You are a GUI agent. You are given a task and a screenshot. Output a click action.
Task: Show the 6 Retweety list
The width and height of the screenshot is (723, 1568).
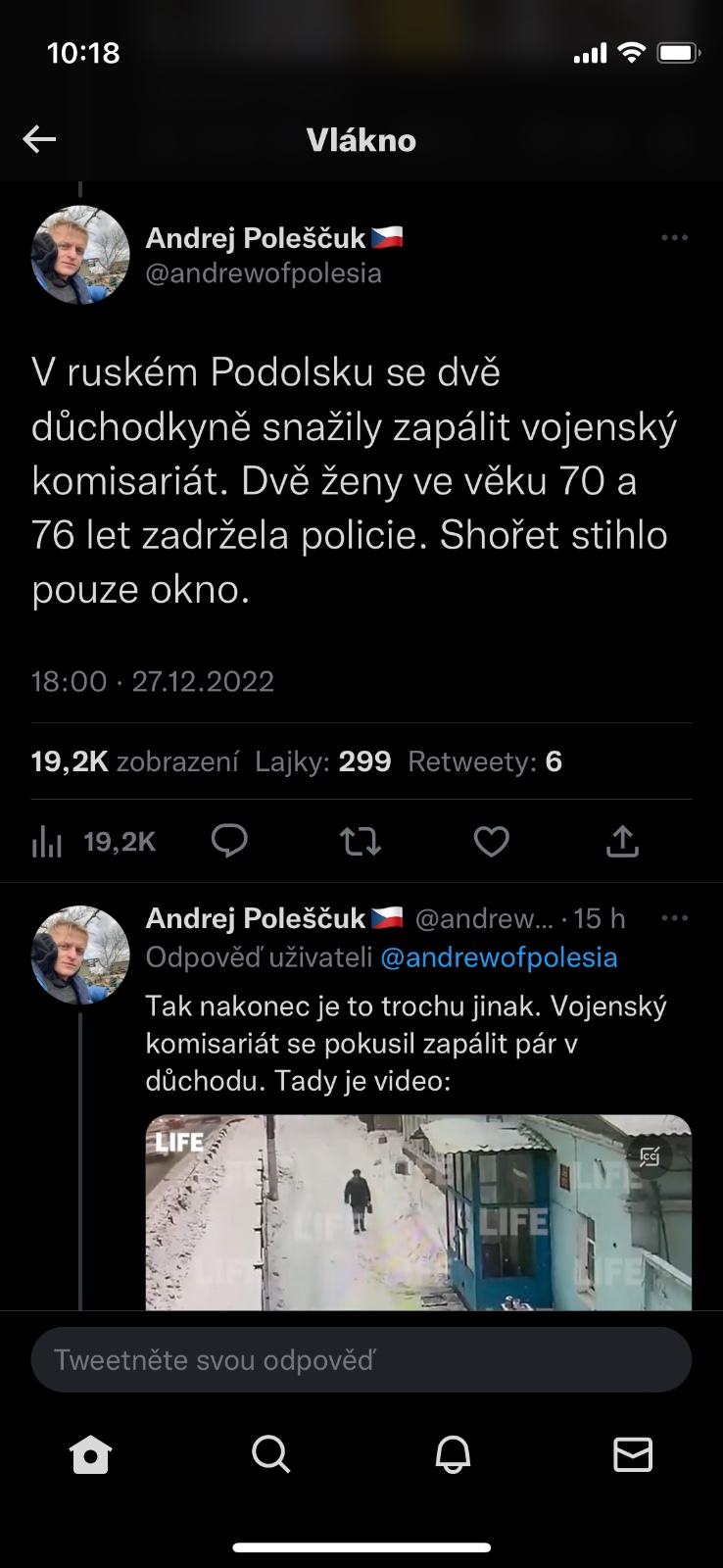[x=485, y=761]
